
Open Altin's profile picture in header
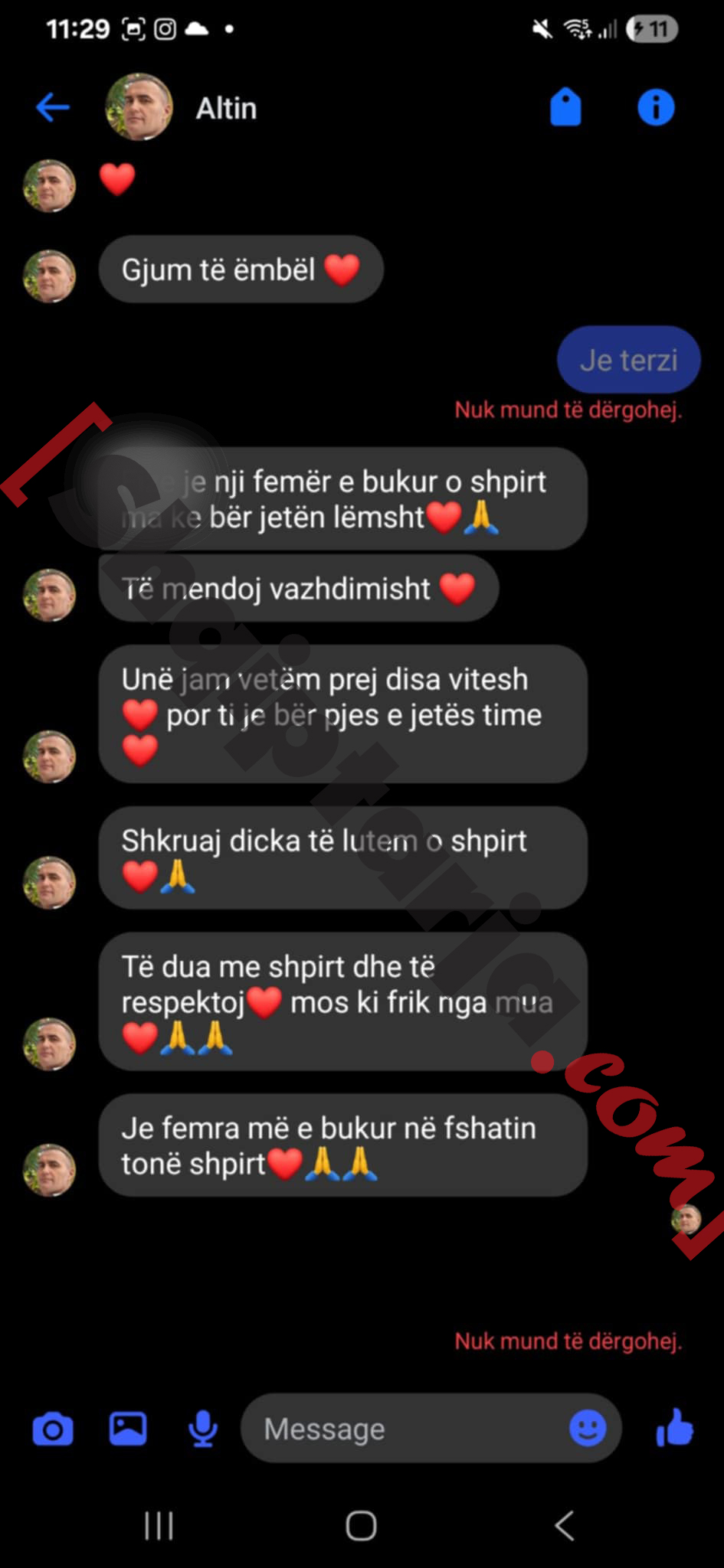(x=139, y=107)
